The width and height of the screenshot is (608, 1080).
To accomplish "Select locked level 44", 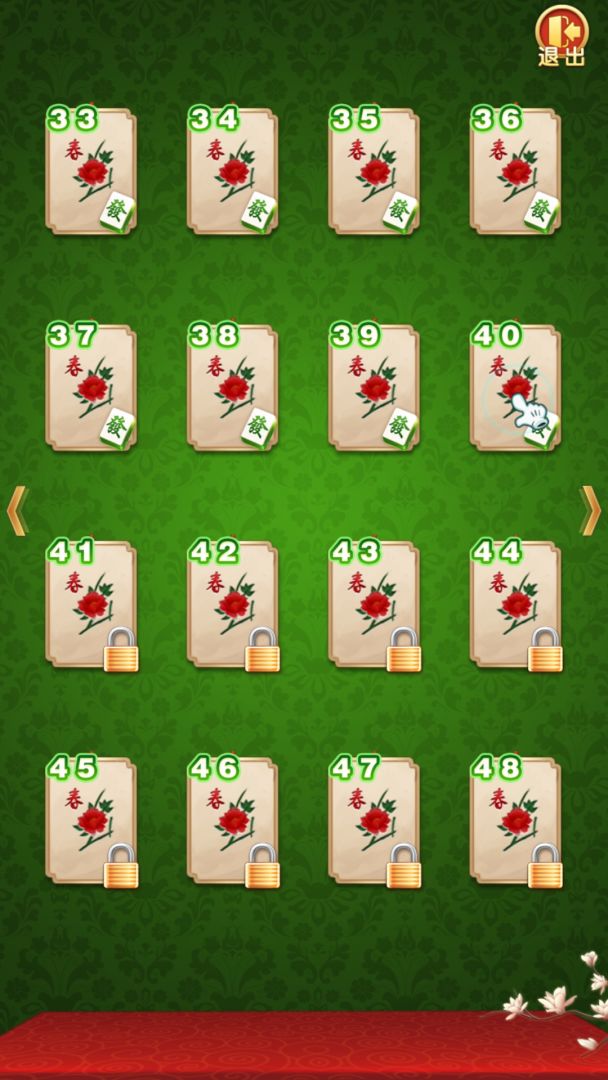I will pos(515,604).
